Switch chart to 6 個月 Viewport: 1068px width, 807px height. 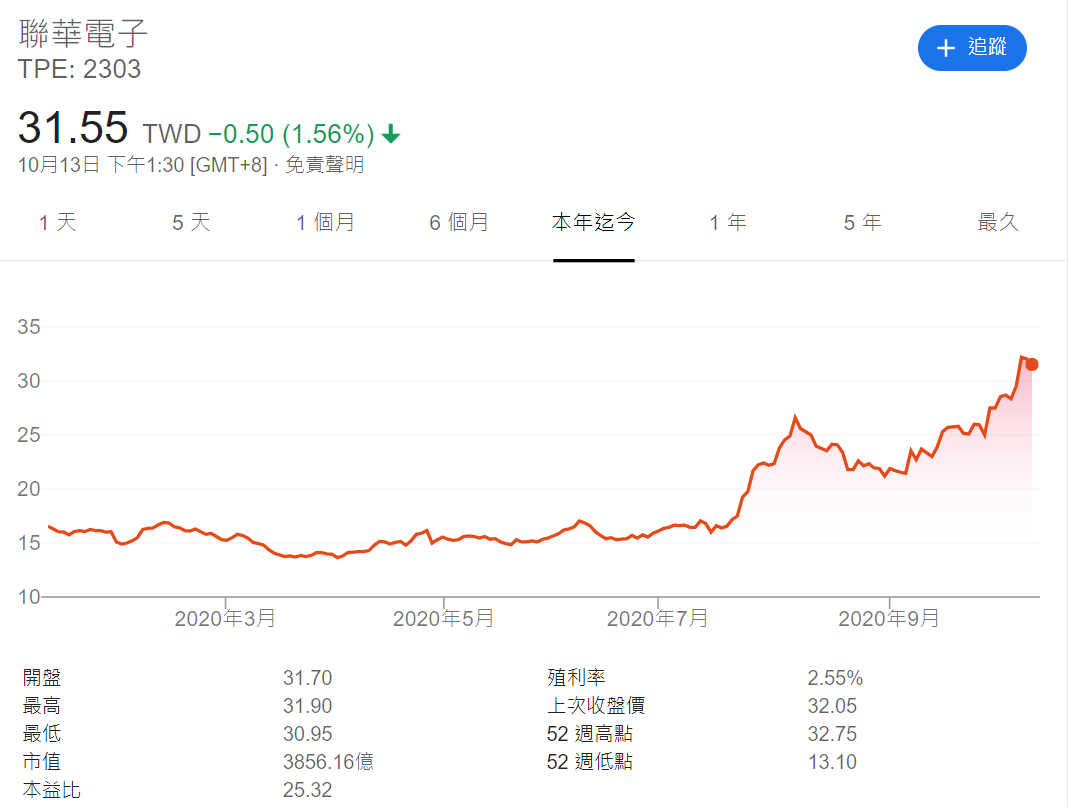coord(459,222)
